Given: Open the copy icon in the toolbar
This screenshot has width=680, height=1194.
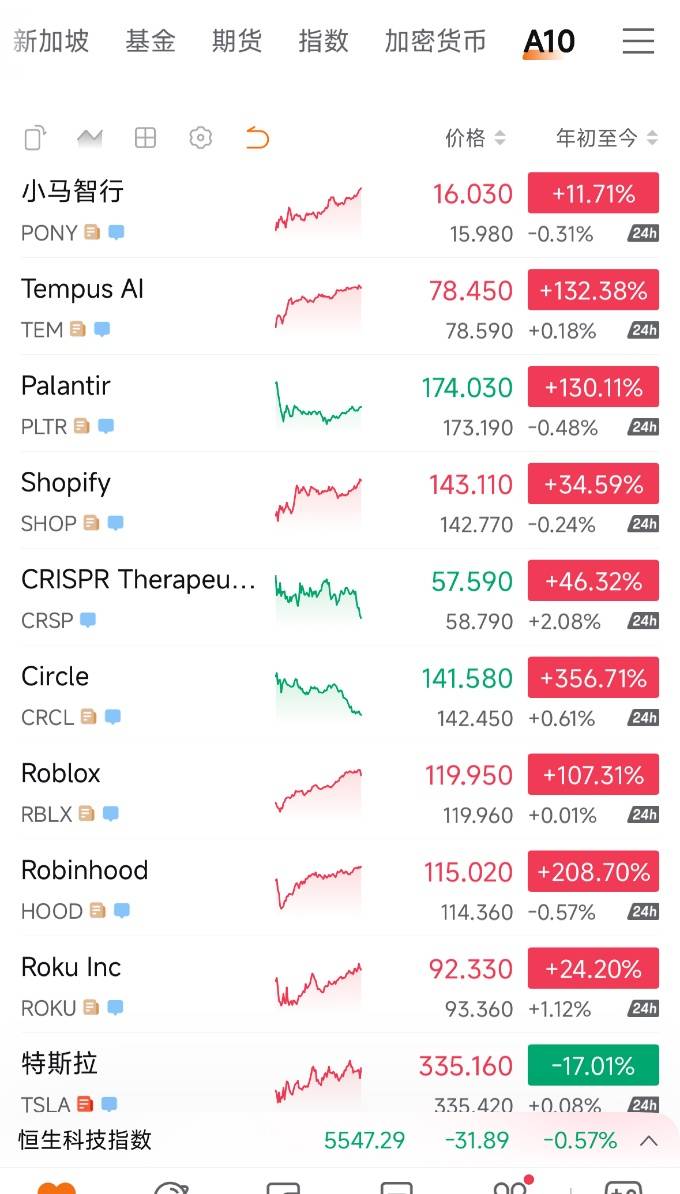Looking at the screenshot, I should (x=34, y=138).
